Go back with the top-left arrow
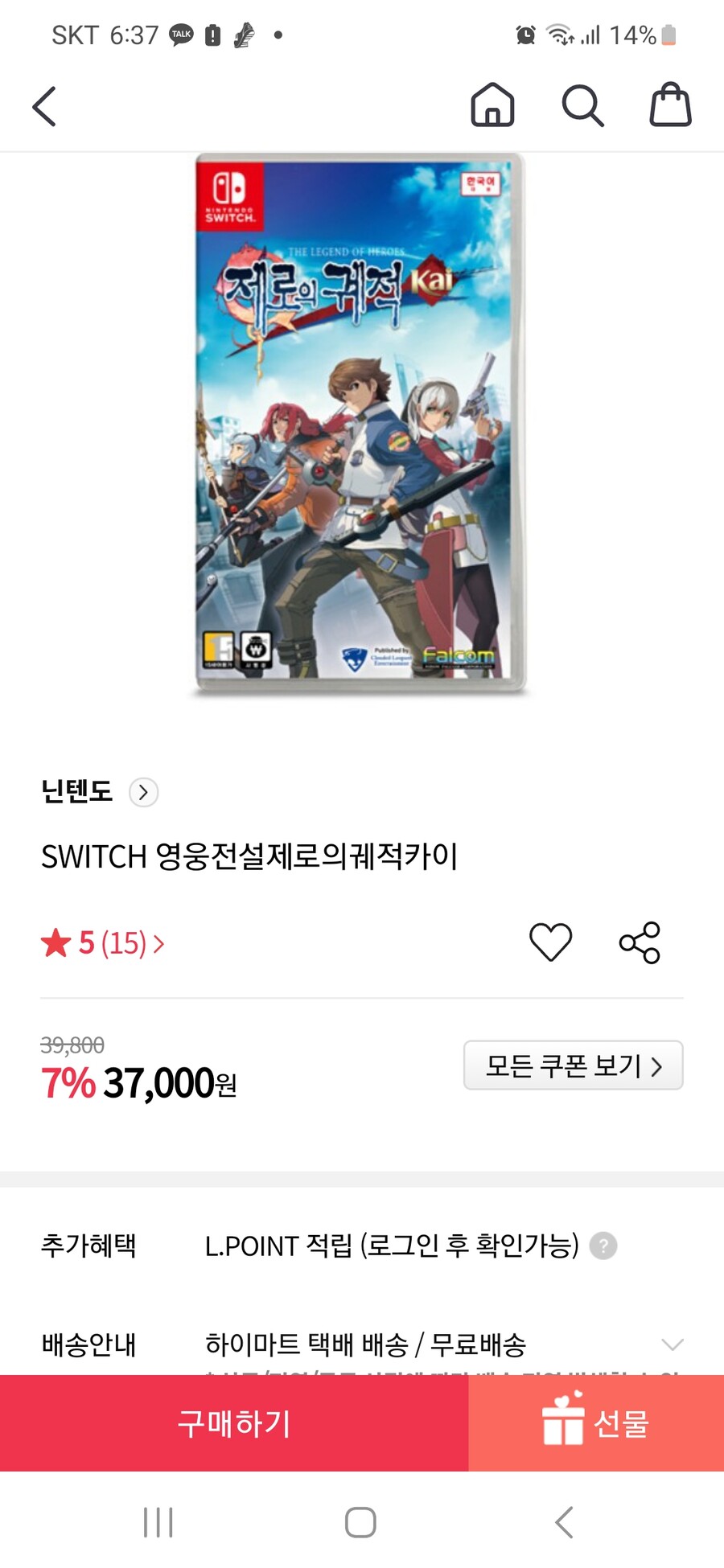Image resolution: width=724 pixels, height=1568 pixels. tap(44, 105)
